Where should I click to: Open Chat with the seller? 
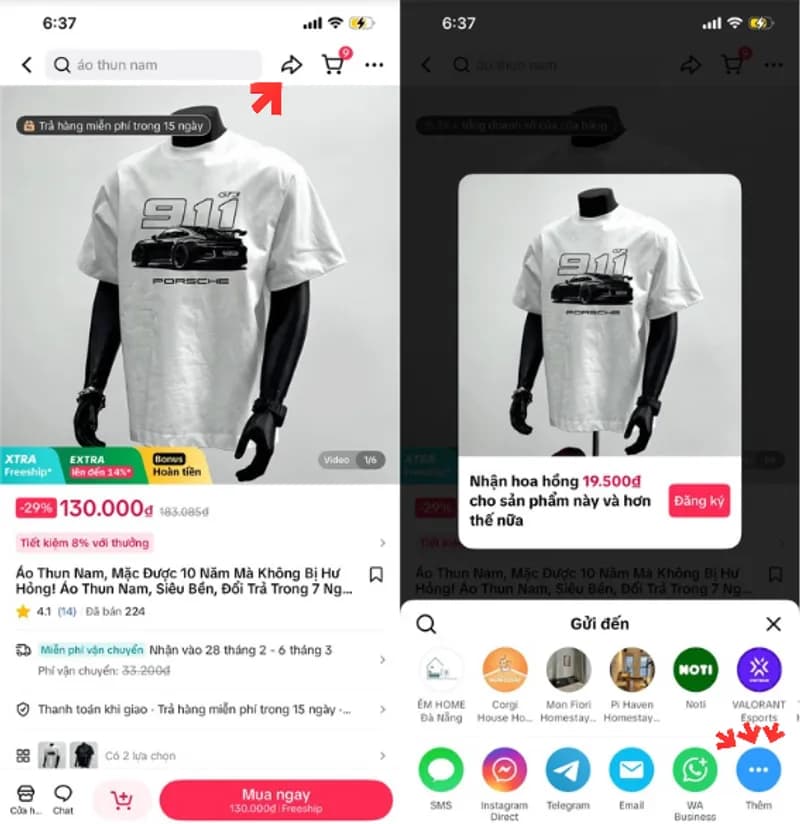click(63, 799)
